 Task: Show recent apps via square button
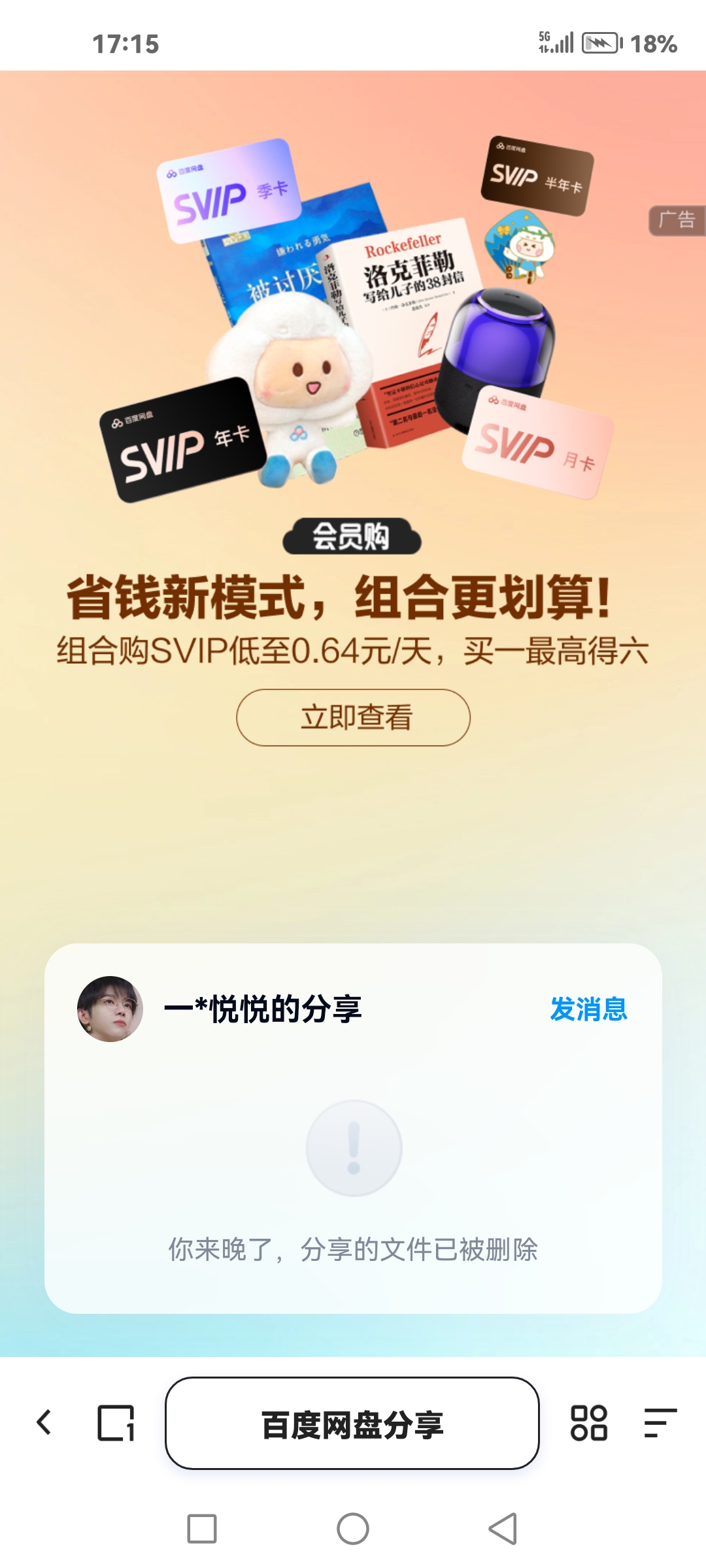tap(202, 1529)
